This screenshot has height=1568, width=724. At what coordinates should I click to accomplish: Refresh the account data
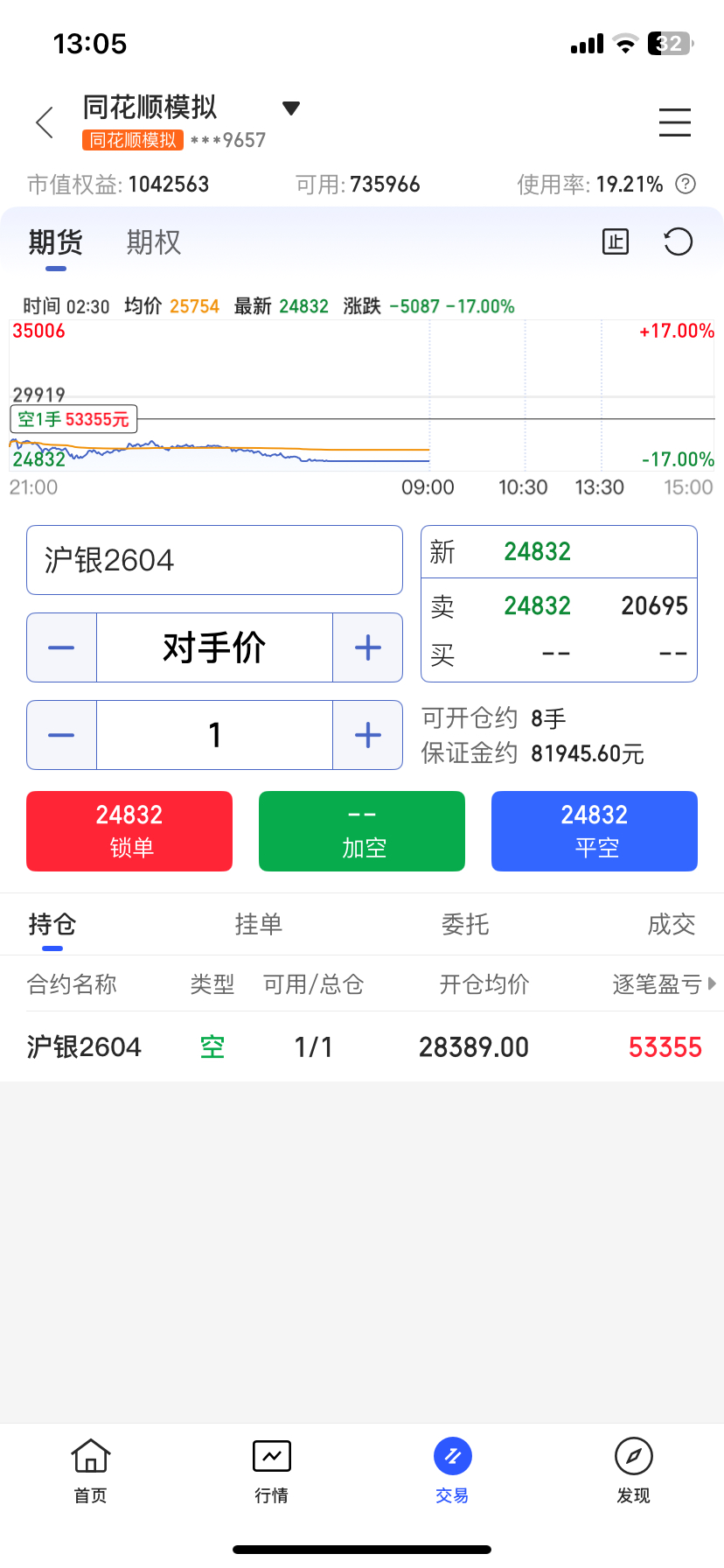(x=678, y=242)
